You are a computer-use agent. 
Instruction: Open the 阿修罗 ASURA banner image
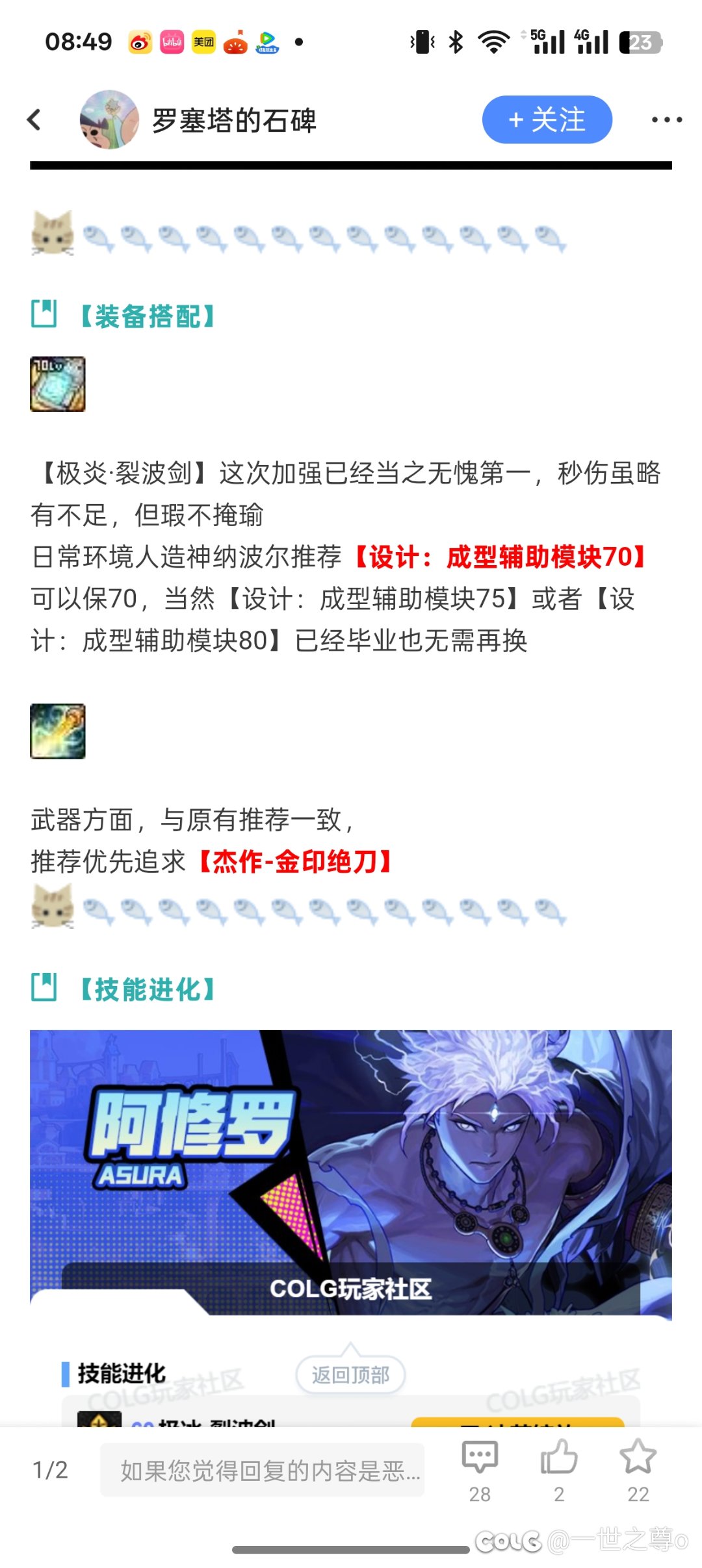(350, 1173)
